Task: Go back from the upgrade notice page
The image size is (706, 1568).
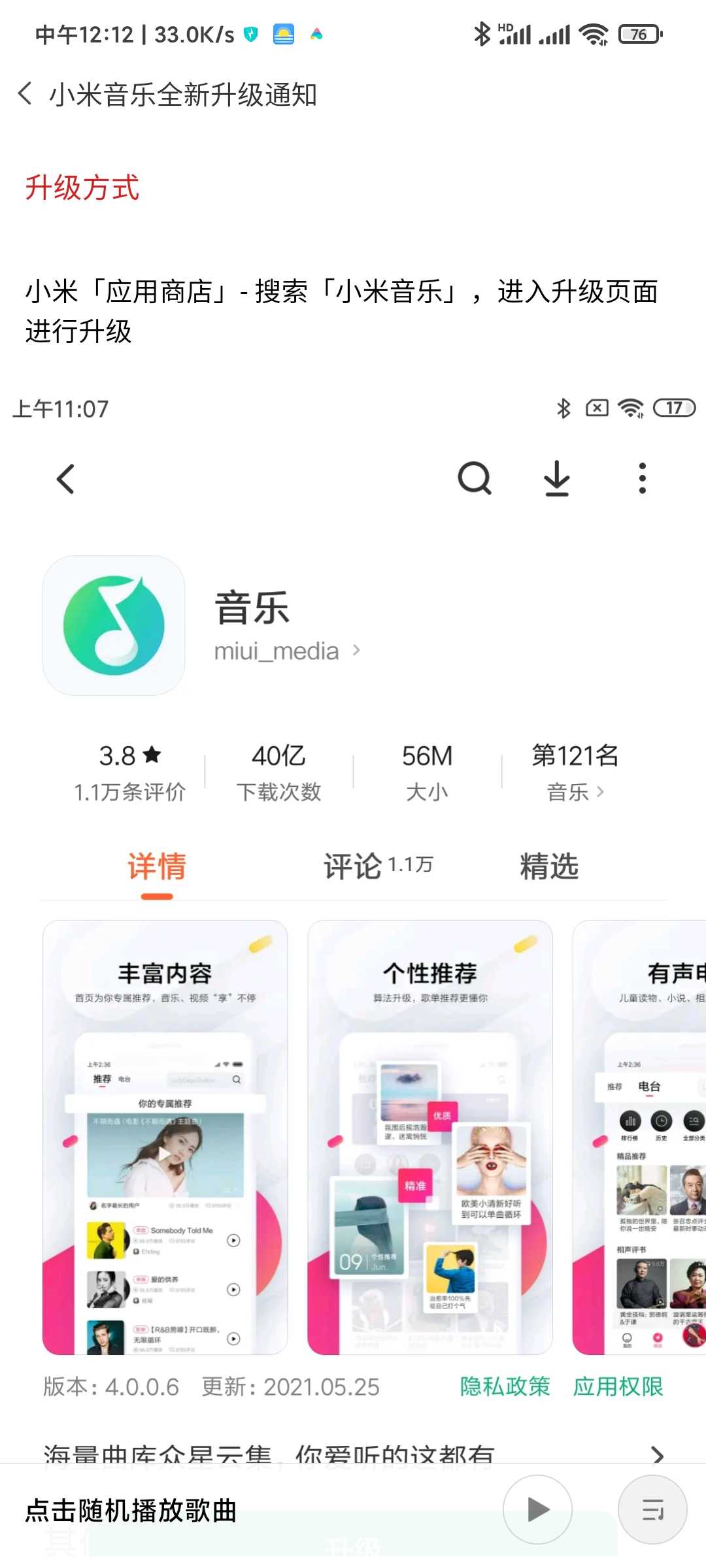Action: (x=25, y=93)
